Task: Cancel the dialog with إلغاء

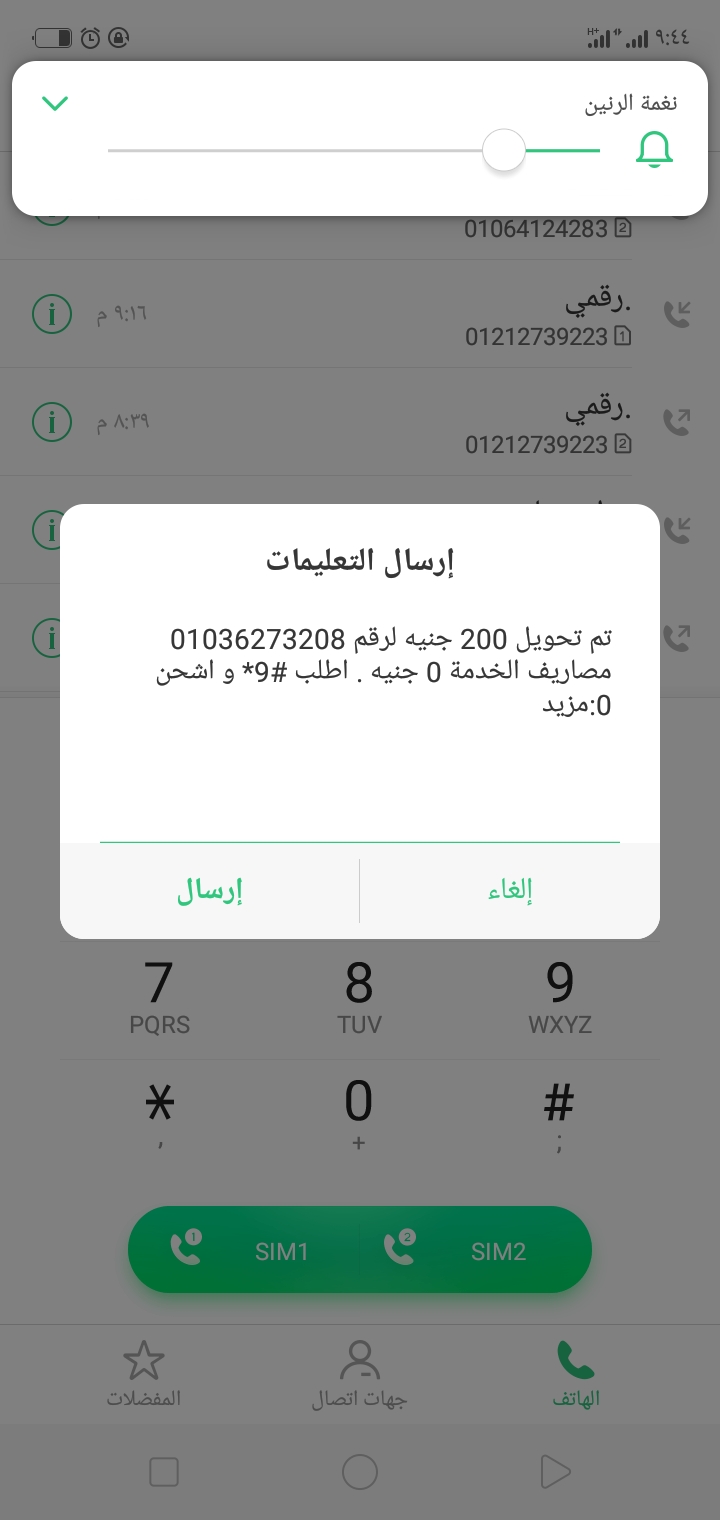Action: tap(510, 890)
